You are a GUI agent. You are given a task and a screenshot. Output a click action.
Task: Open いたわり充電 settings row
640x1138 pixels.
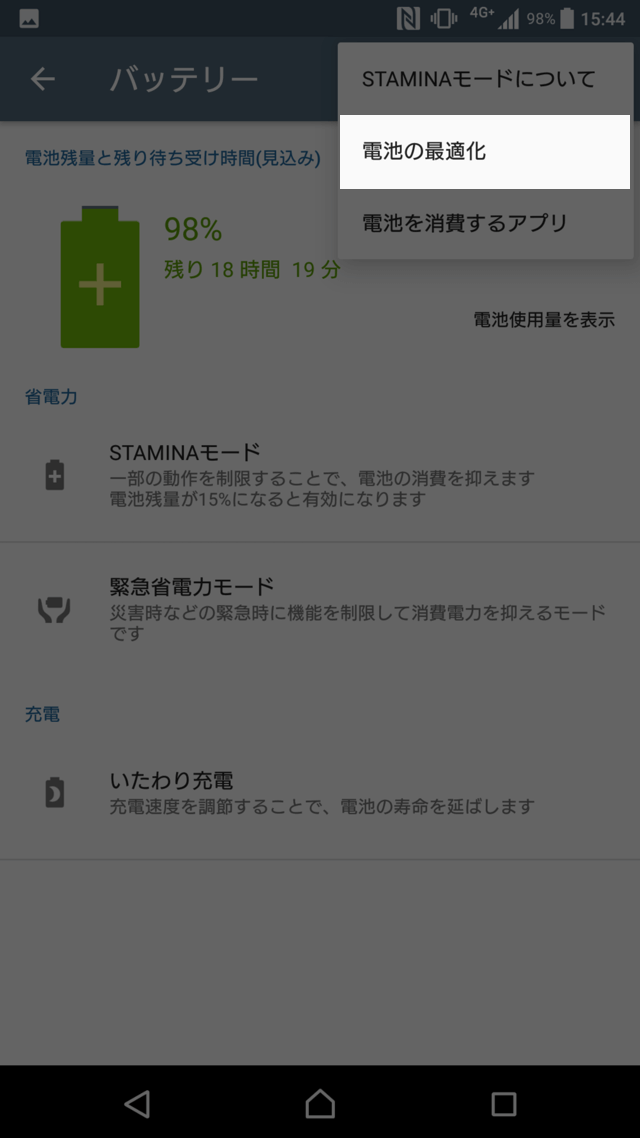click(320, 792)
